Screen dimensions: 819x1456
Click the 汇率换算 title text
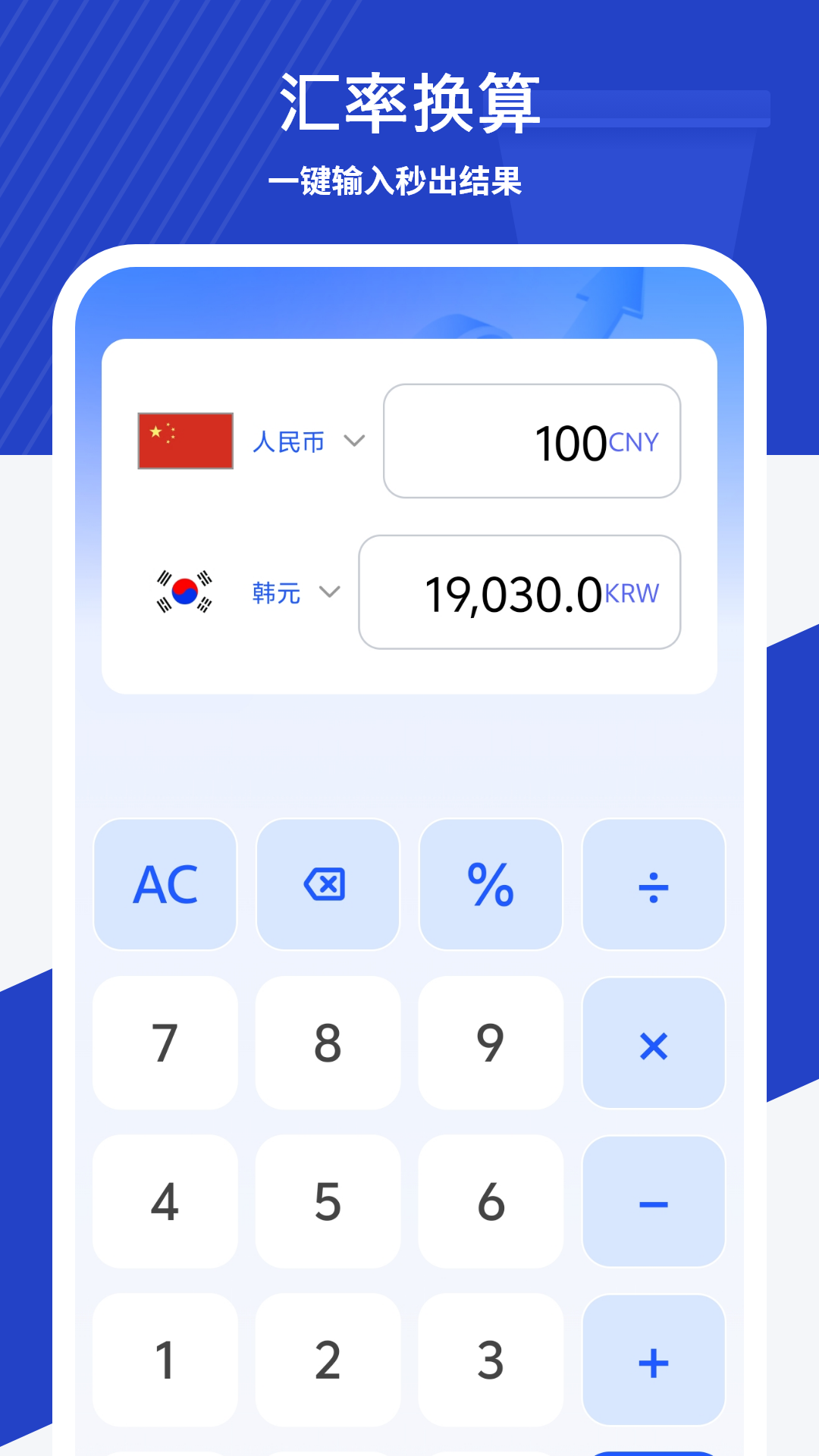tap(409, 102)
